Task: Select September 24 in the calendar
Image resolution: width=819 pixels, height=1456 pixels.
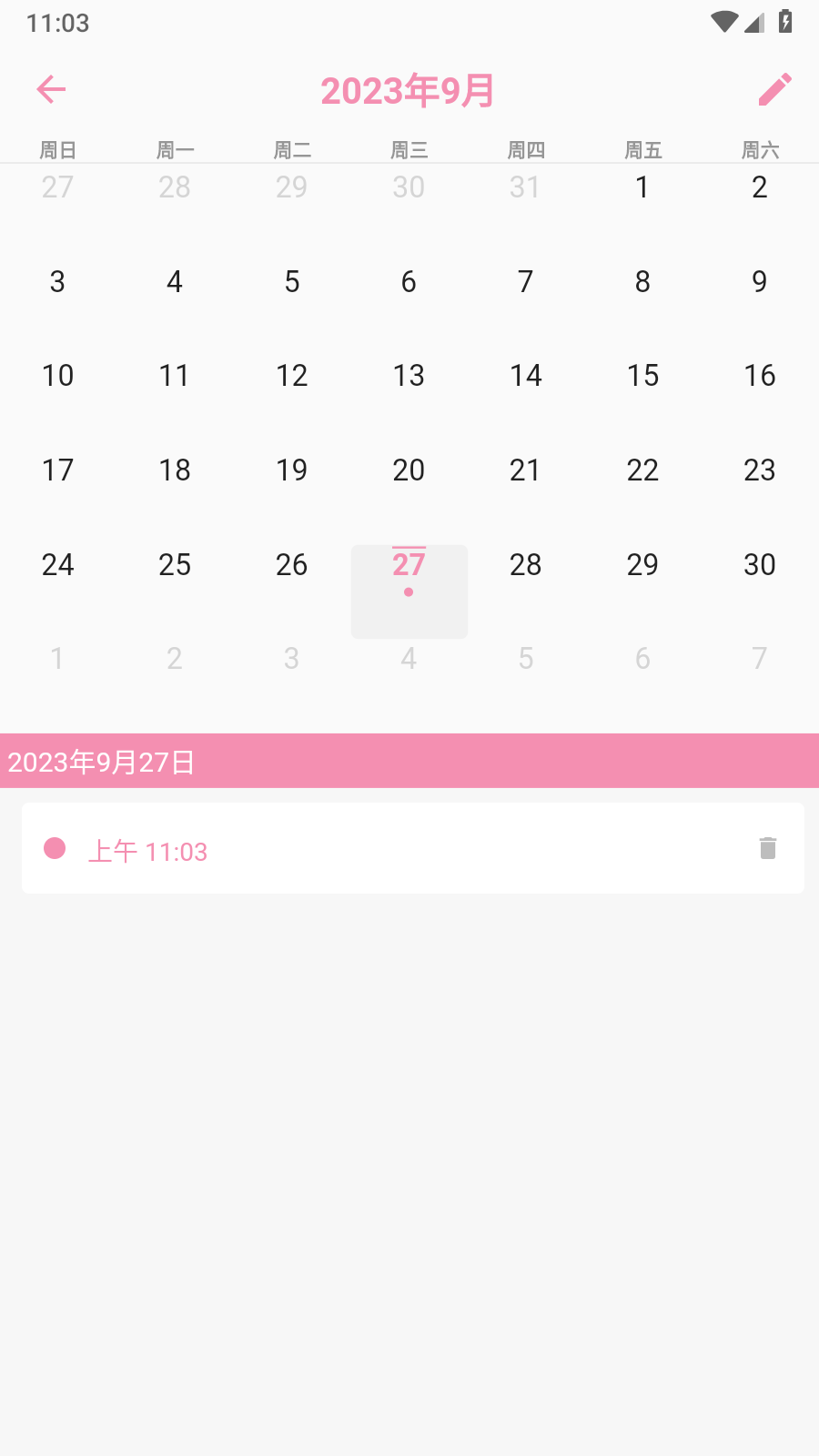Action: [x=57, y=565]
